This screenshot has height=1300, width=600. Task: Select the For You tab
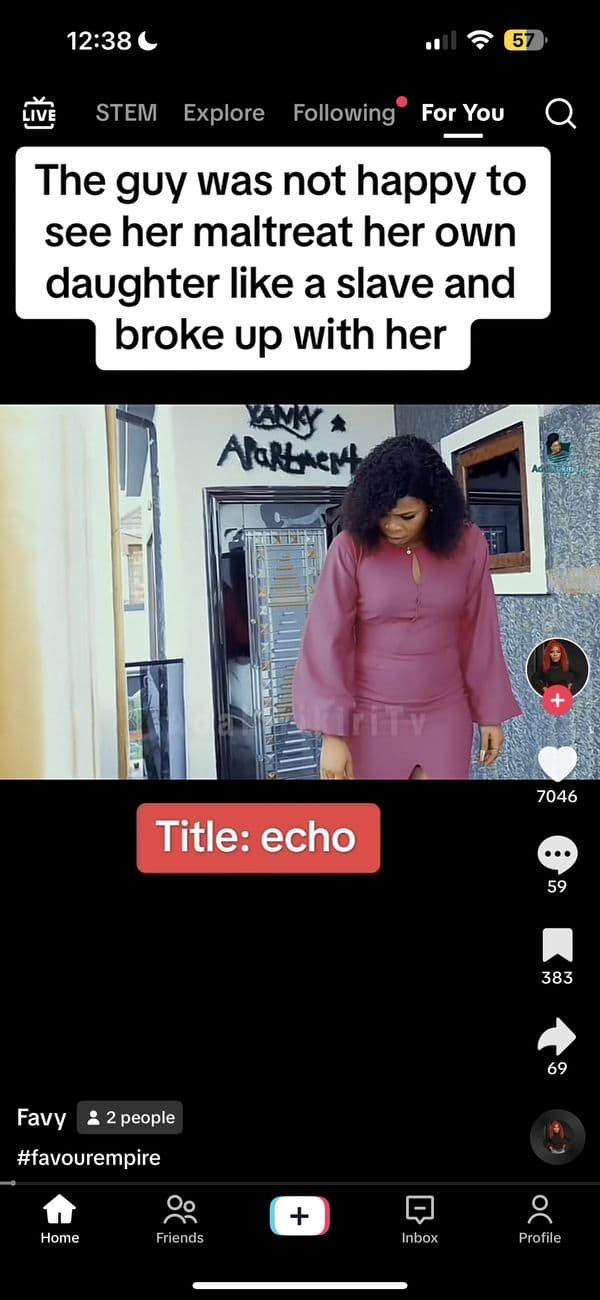[463, 113]
